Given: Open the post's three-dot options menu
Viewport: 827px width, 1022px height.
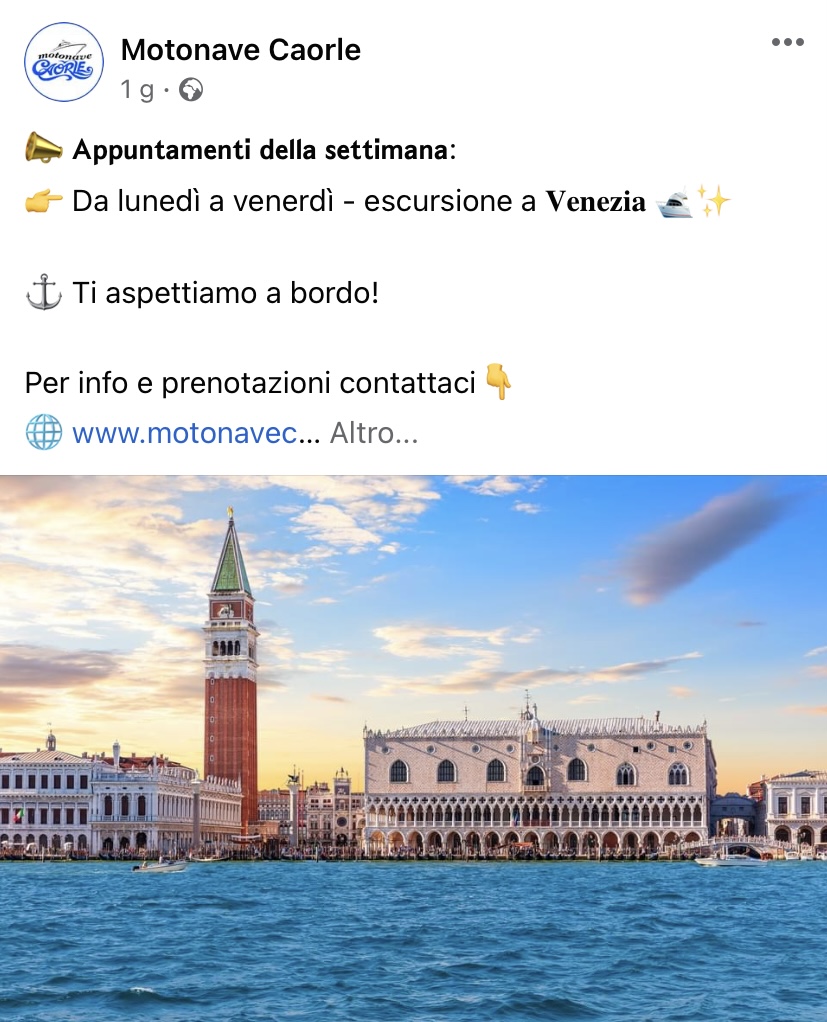Looking at the screenshot, I should 787,42.
